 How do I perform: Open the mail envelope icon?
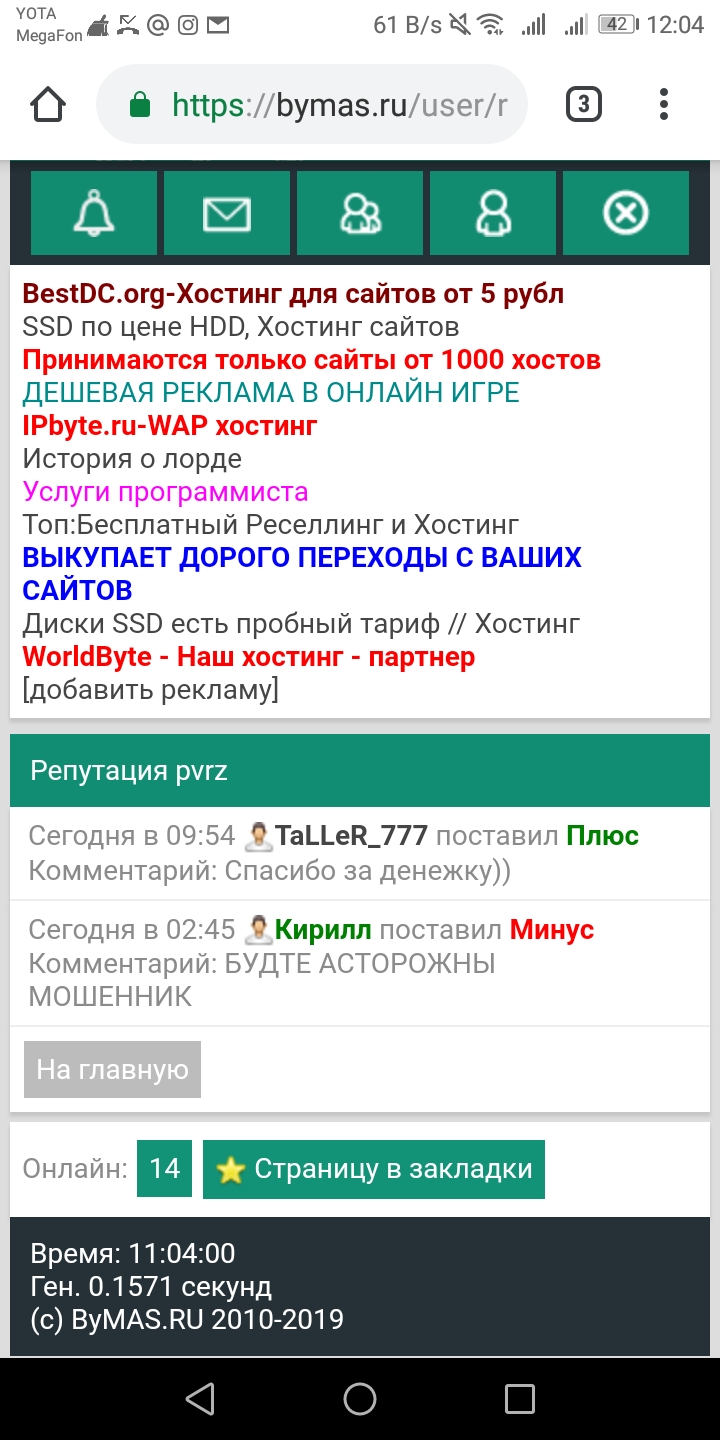coord(227,213)
